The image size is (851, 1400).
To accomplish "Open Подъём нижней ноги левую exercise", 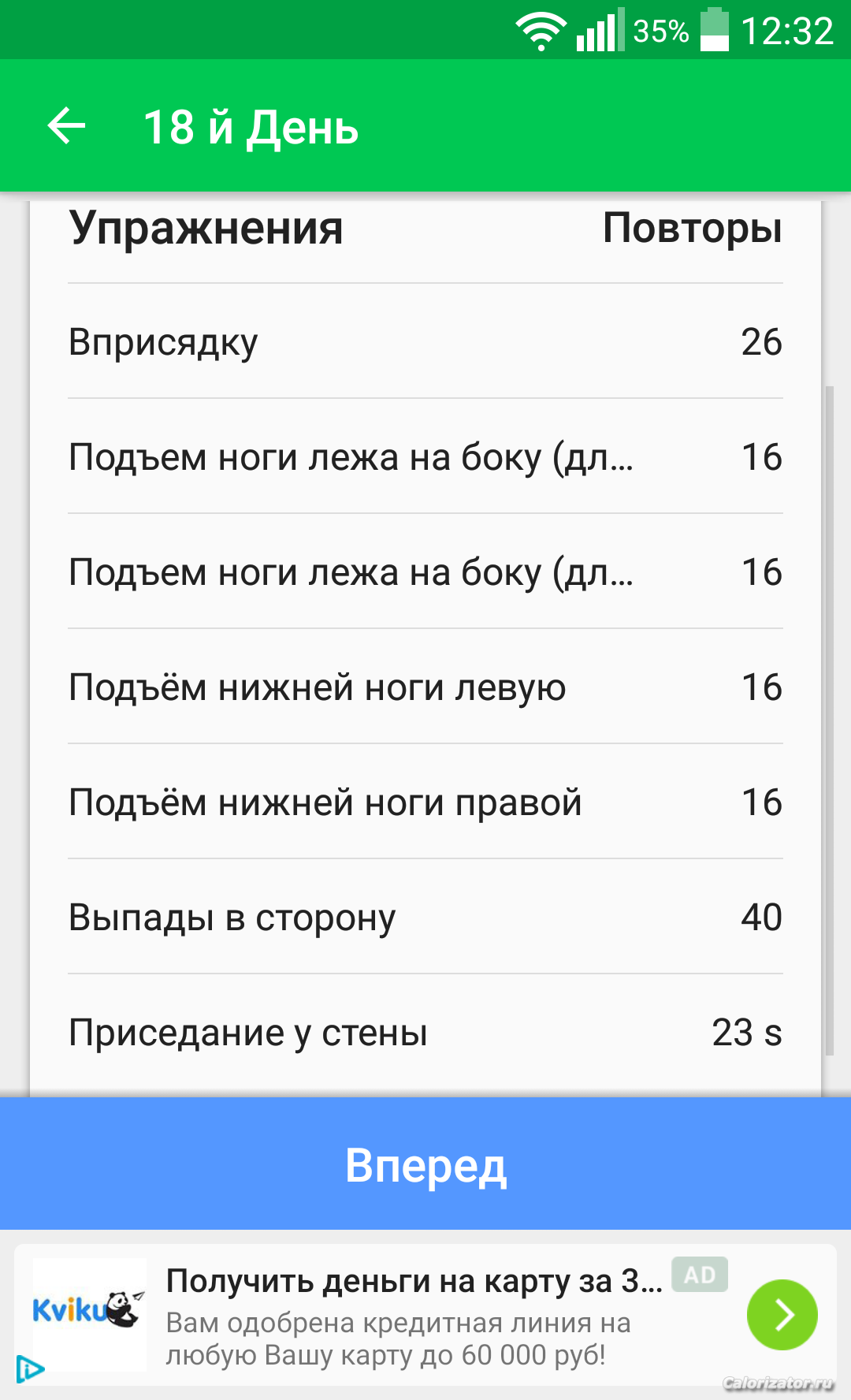I will (x=425, y=687).
